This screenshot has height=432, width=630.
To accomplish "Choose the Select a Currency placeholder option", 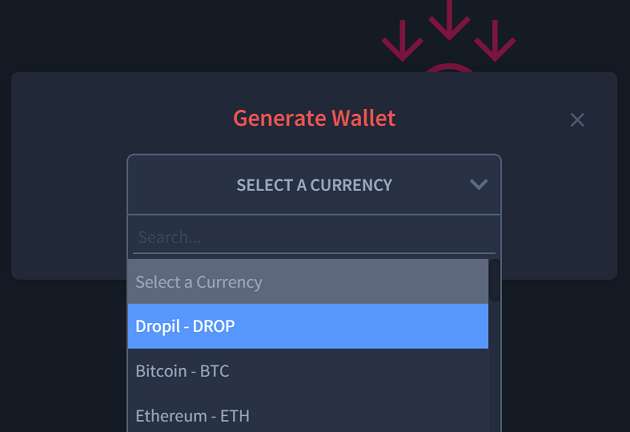I will [307, 282].
